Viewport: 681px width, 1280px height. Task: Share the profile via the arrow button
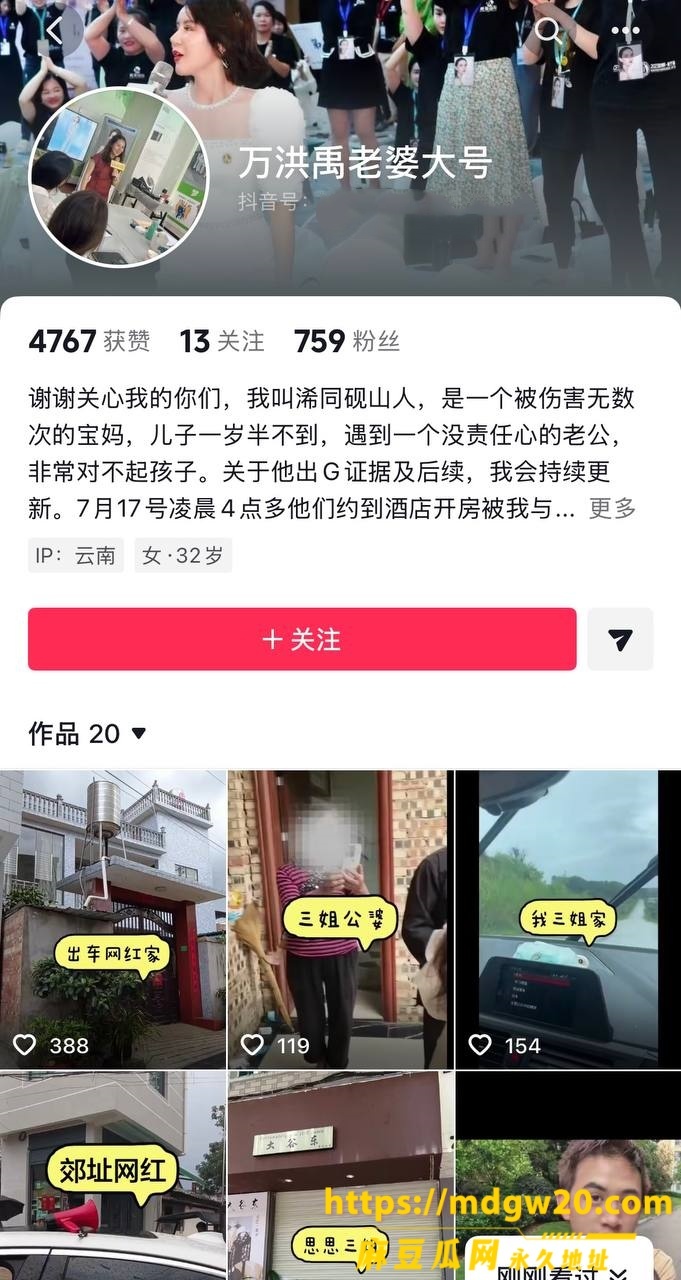coord(620,639)
